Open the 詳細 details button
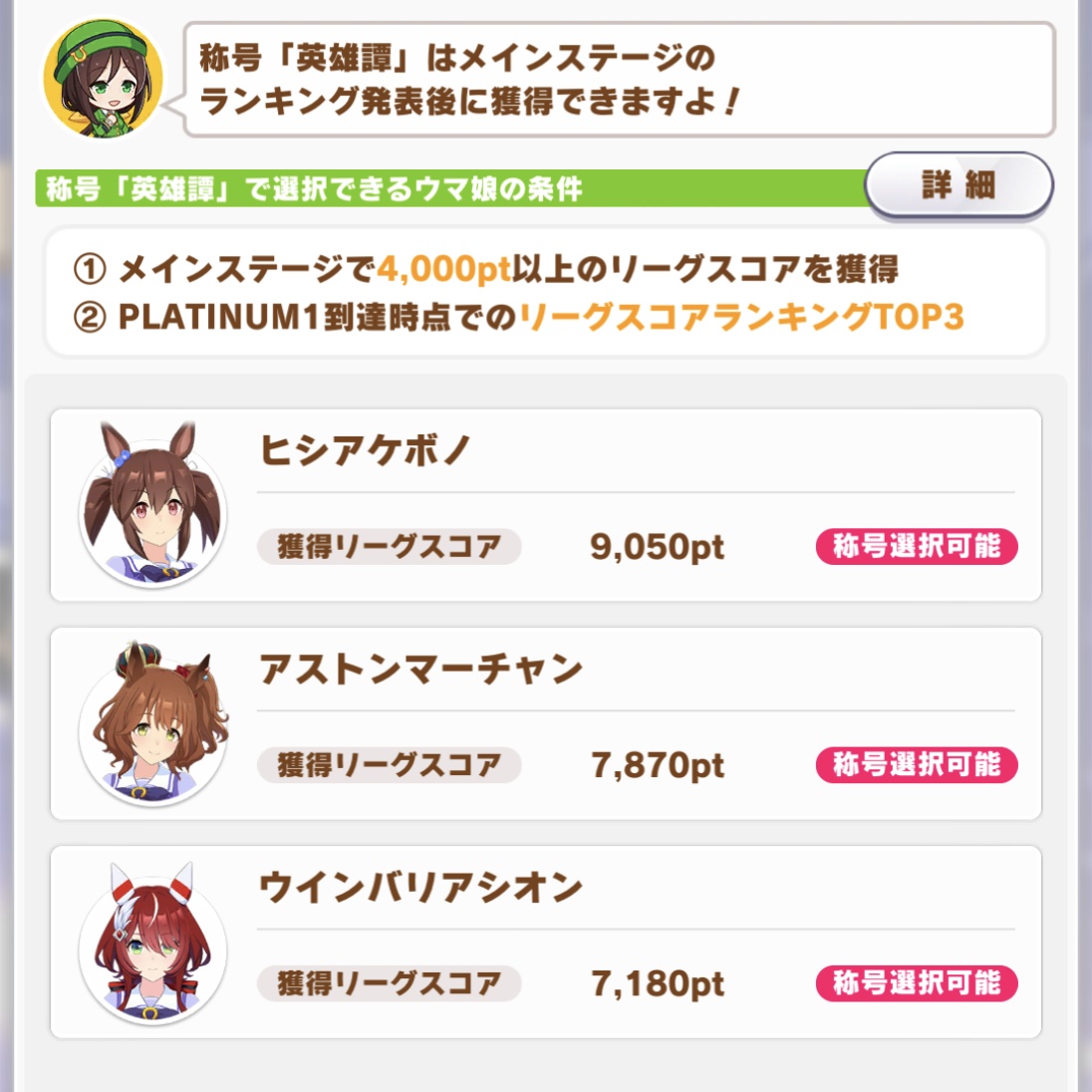This screenshot has height=1092, width=1092. (x=958, y=185)
